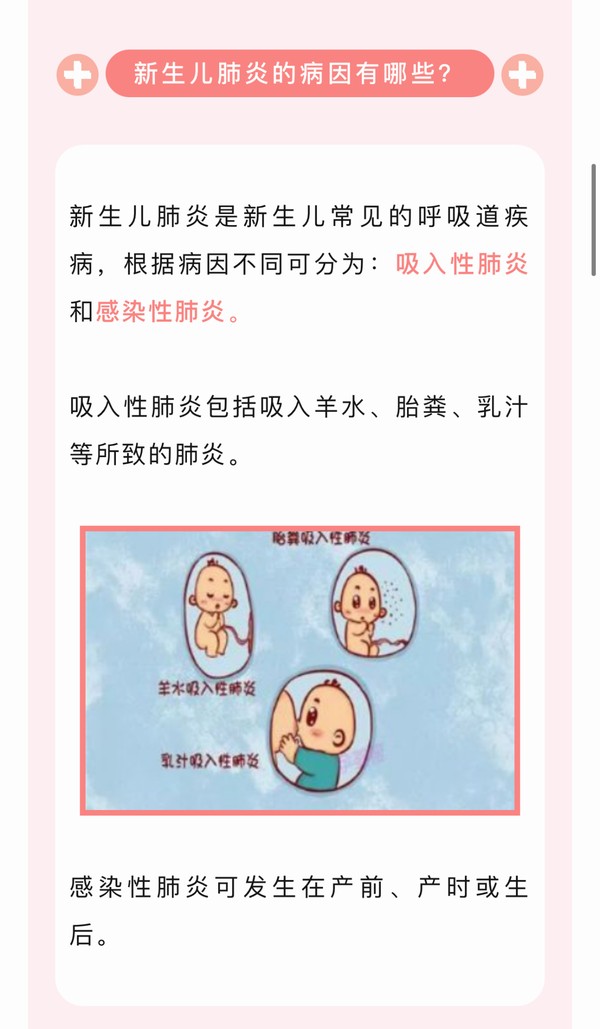600x1029 pixels.
Task: Open the aspiration pneumonia cartoon illustration
Action: tap(300, 670)
